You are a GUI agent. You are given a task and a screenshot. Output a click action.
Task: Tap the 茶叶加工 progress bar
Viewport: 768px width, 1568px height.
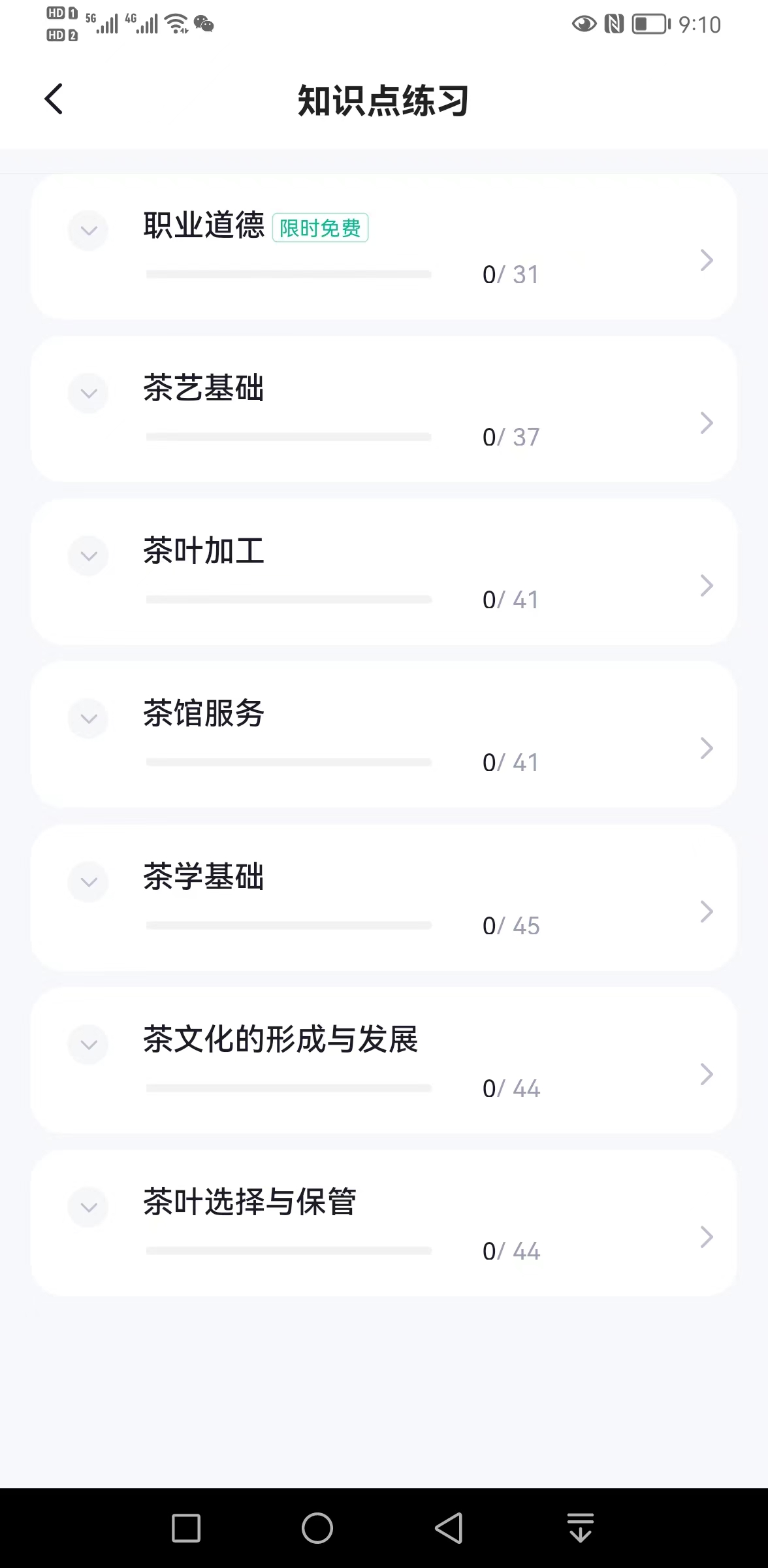(x=289, y=598)
